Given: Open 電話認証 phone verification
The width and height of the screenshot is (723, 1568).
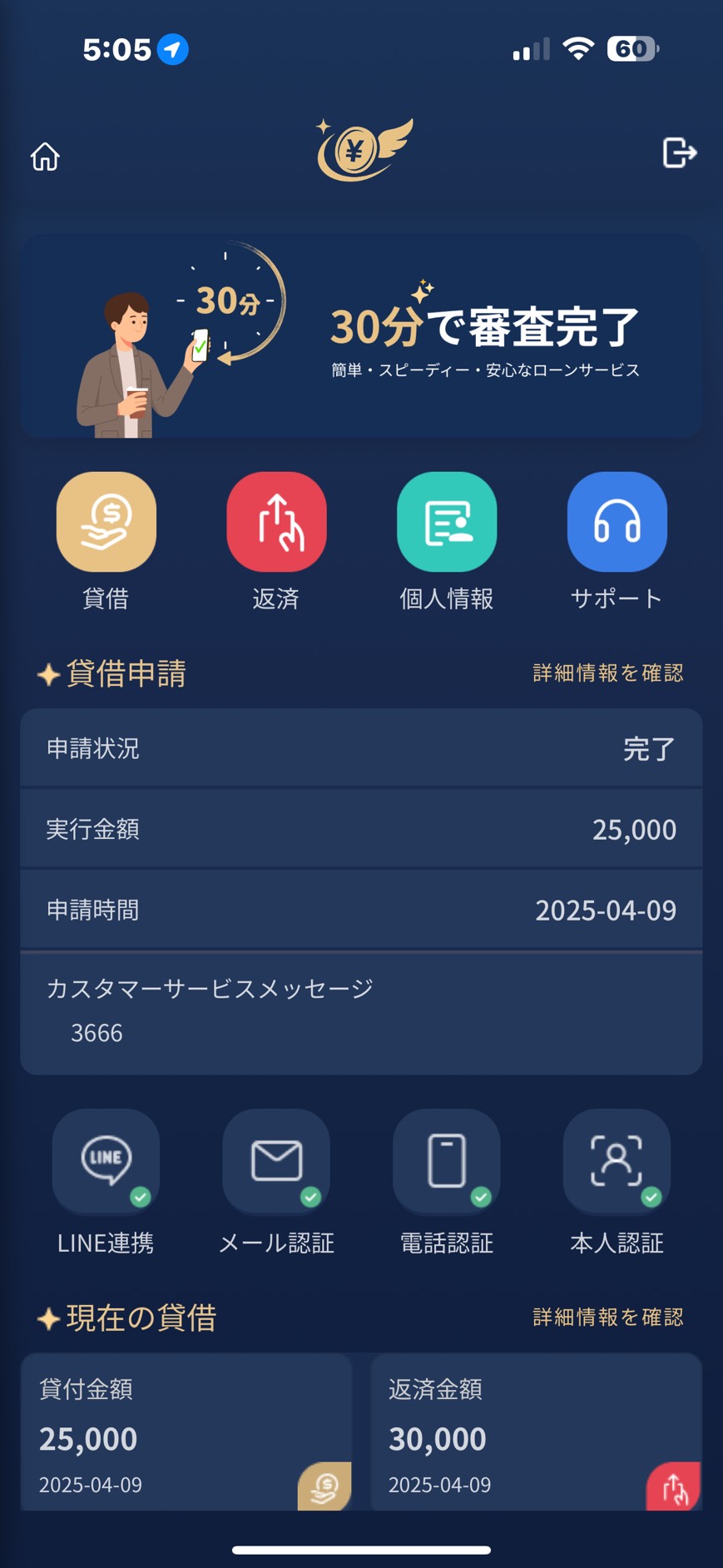Looking at the screenshot, I should pos(447,1161).
